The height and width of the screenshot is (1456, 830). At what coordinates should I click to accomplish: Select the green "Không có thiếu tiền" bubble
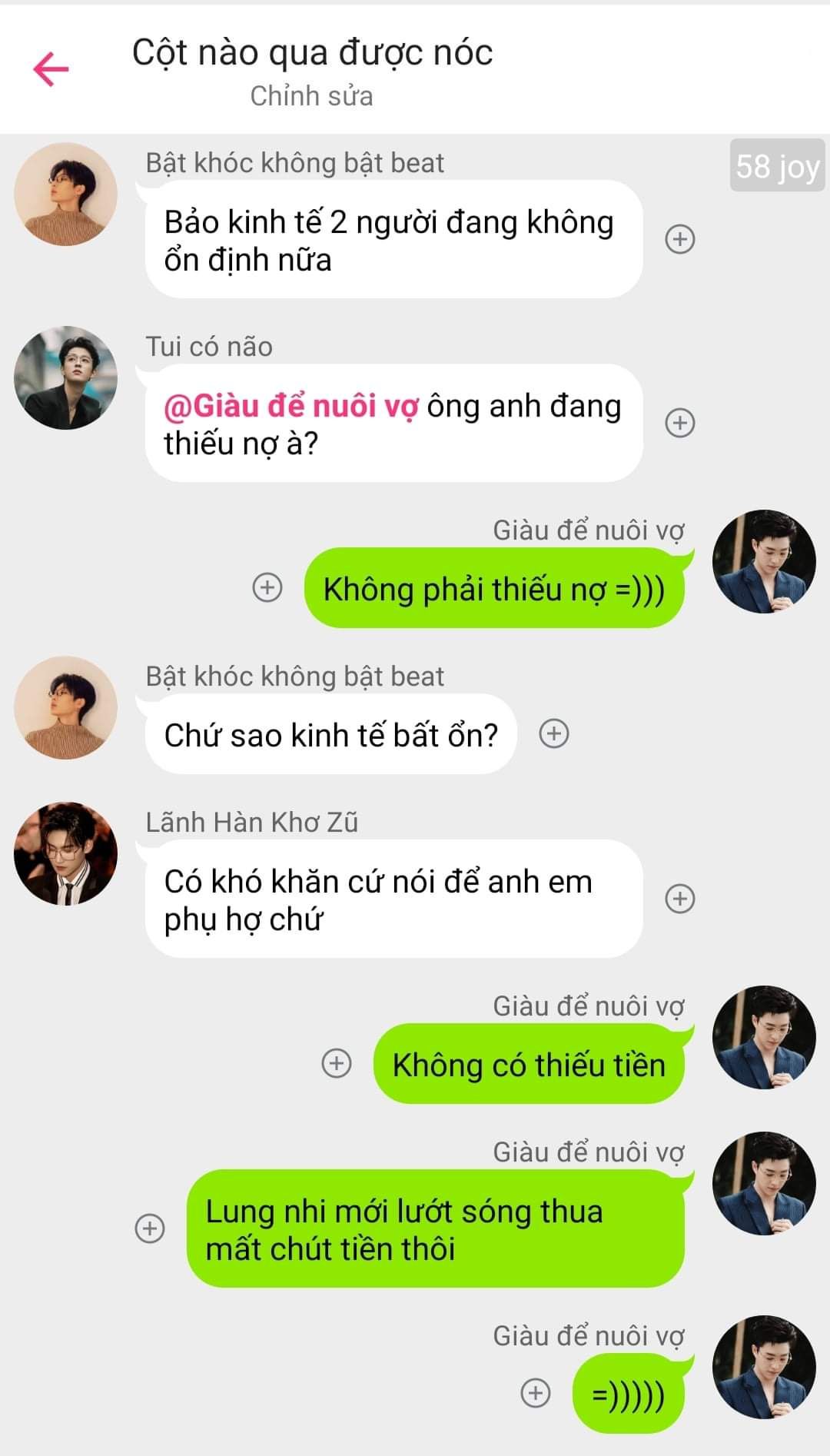tap(529, 1064)
